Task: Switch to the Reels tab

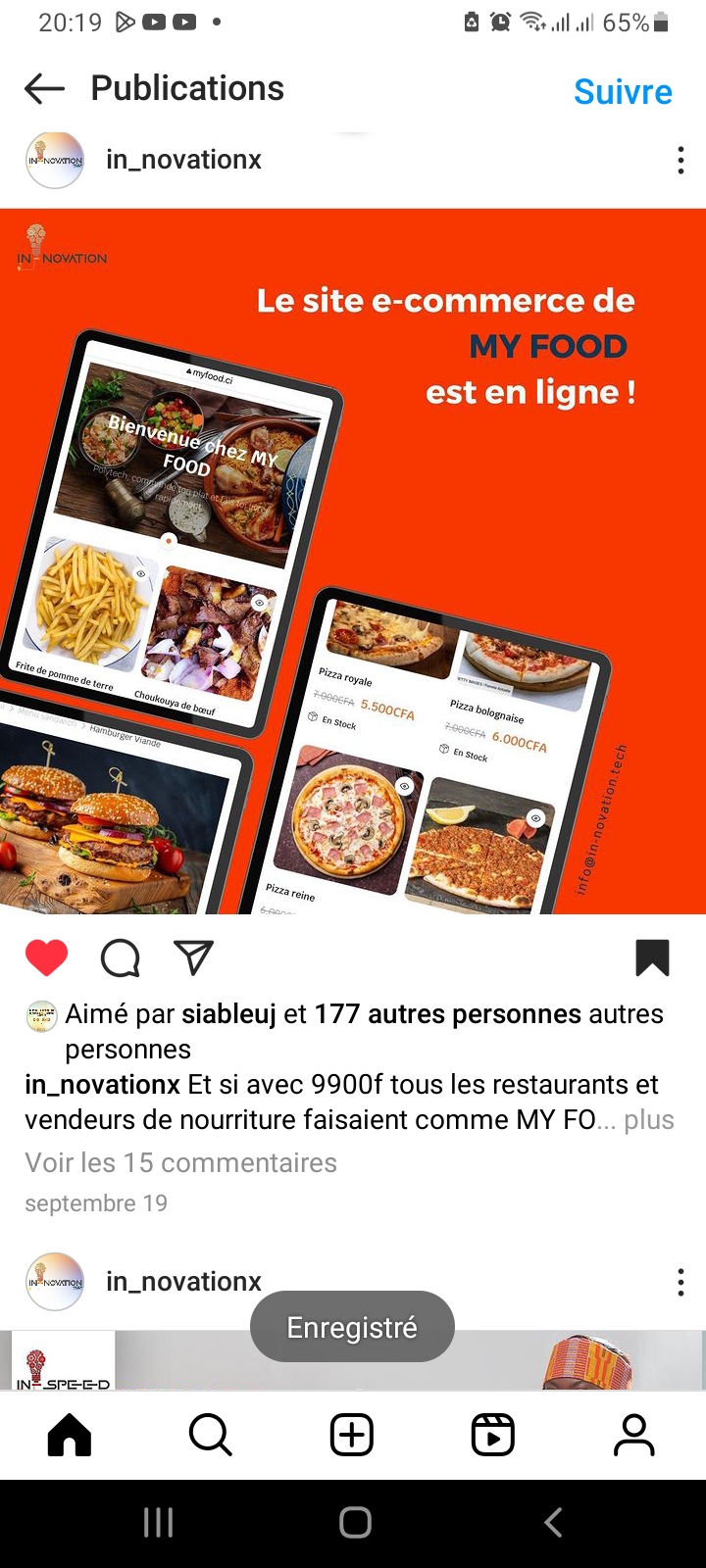Action: [492, 1436]
